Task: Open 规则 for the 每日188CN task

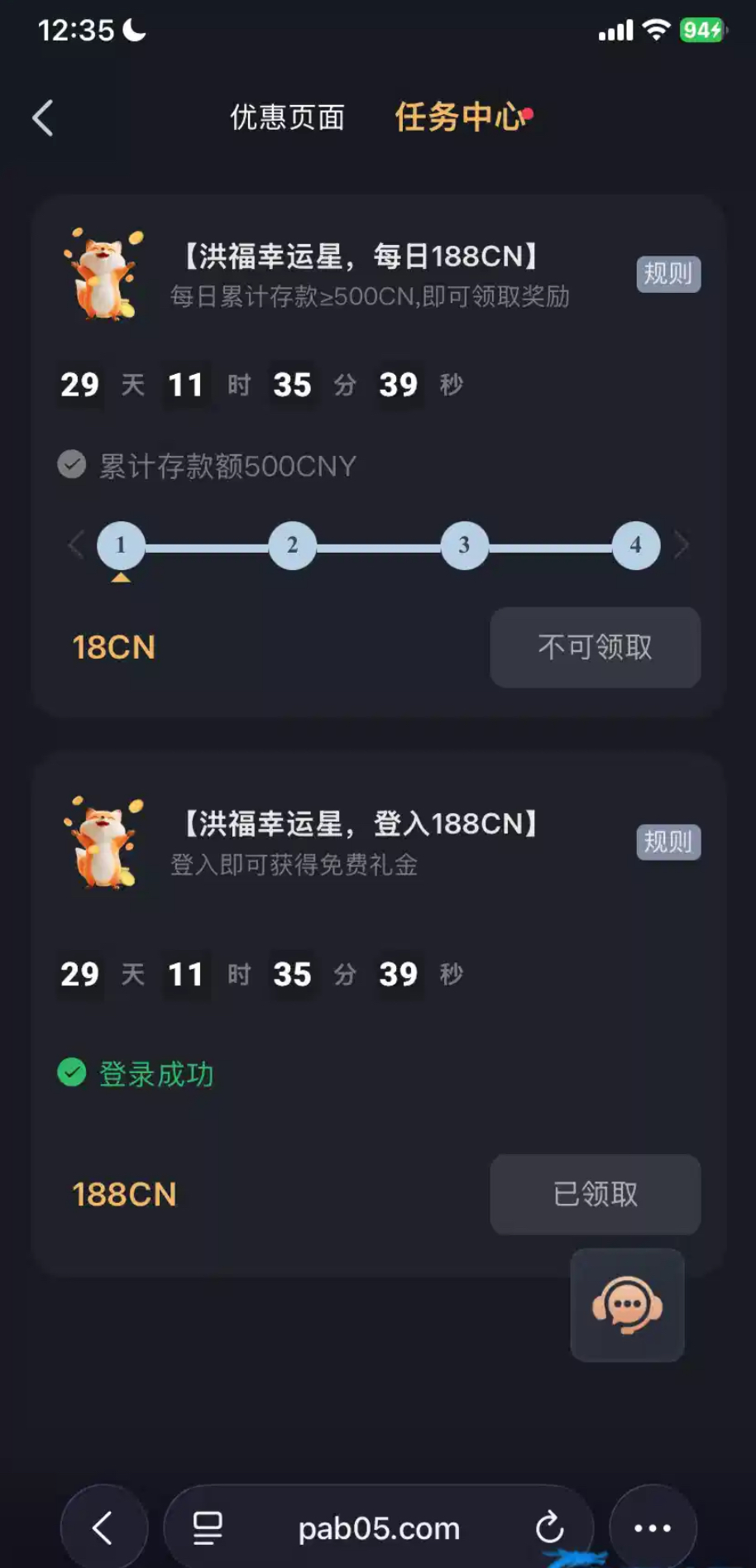Action: click(x=667, y=274)
